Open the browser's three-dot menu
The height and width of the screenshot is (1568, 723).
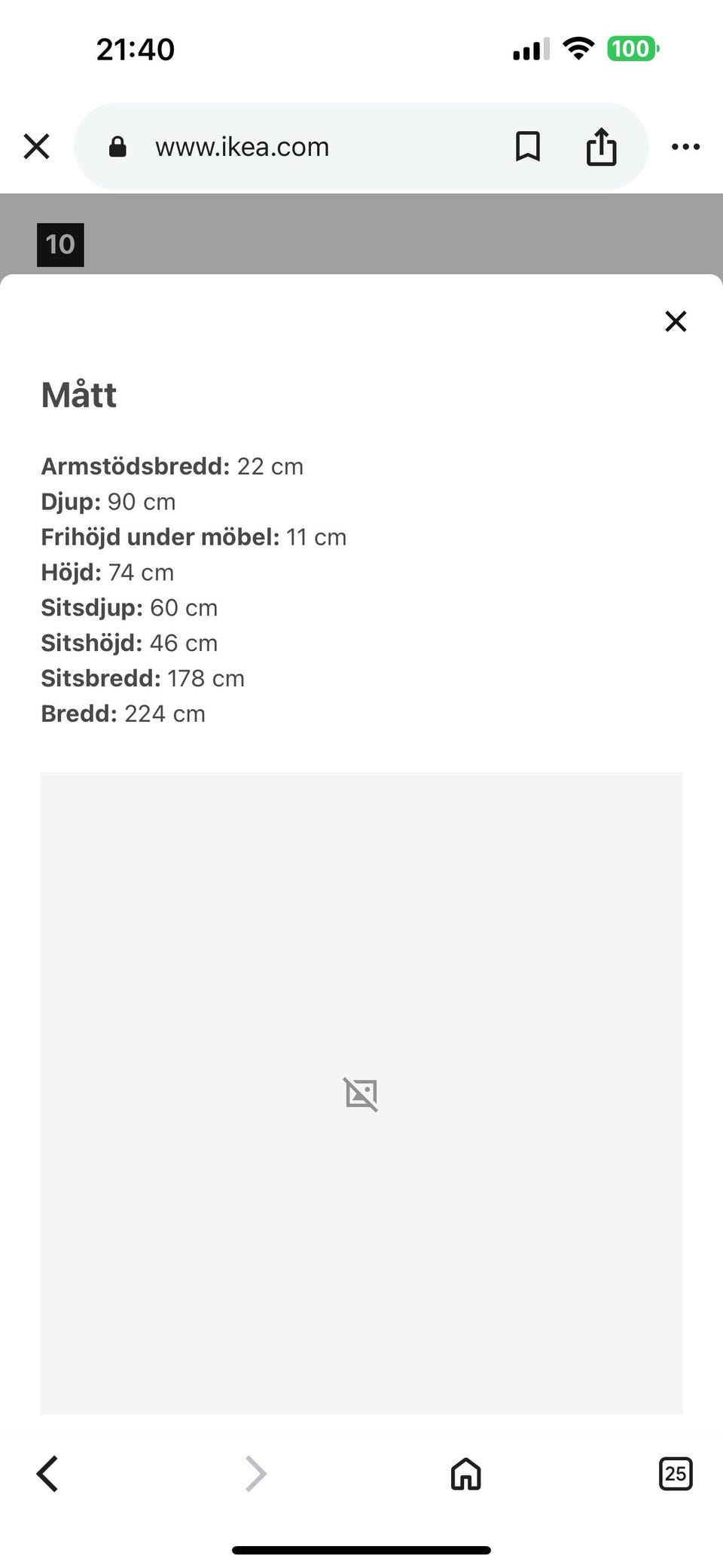[x=686, y=146]
